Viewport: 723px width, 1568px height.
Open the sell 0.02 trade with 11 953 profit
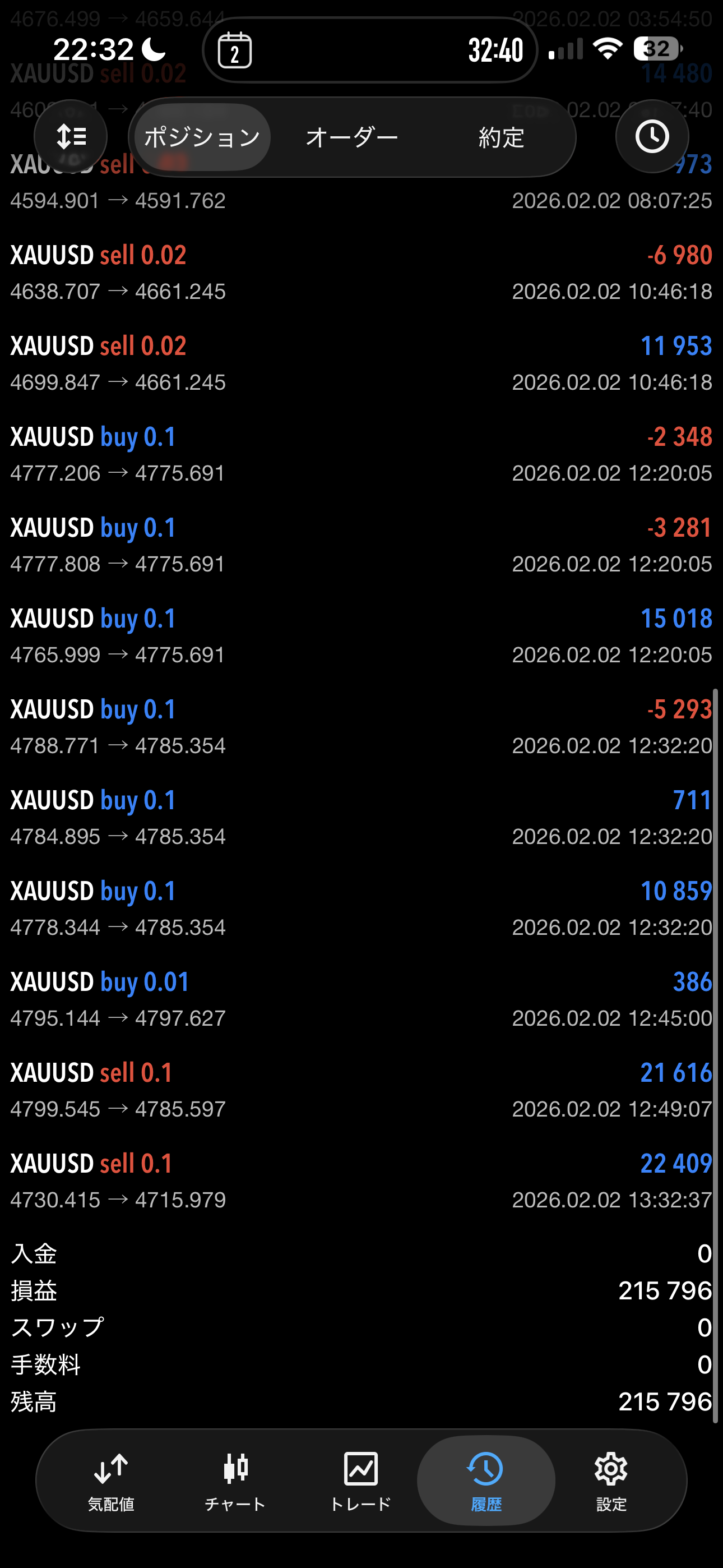click(x=361, y=363)
